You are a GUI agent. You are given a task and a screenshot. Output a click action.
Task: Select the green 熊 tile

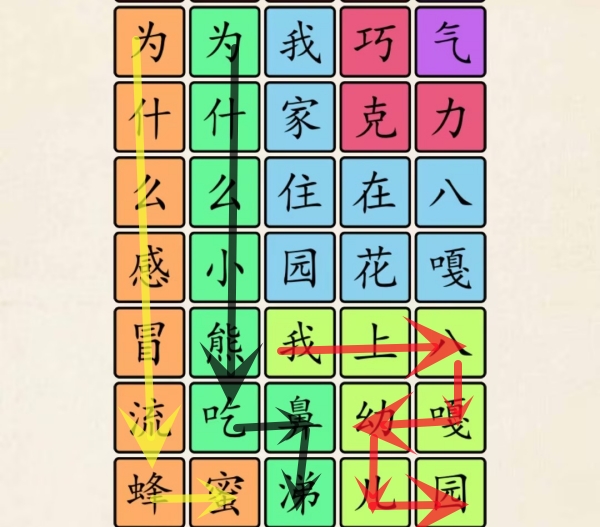(224, 343)
